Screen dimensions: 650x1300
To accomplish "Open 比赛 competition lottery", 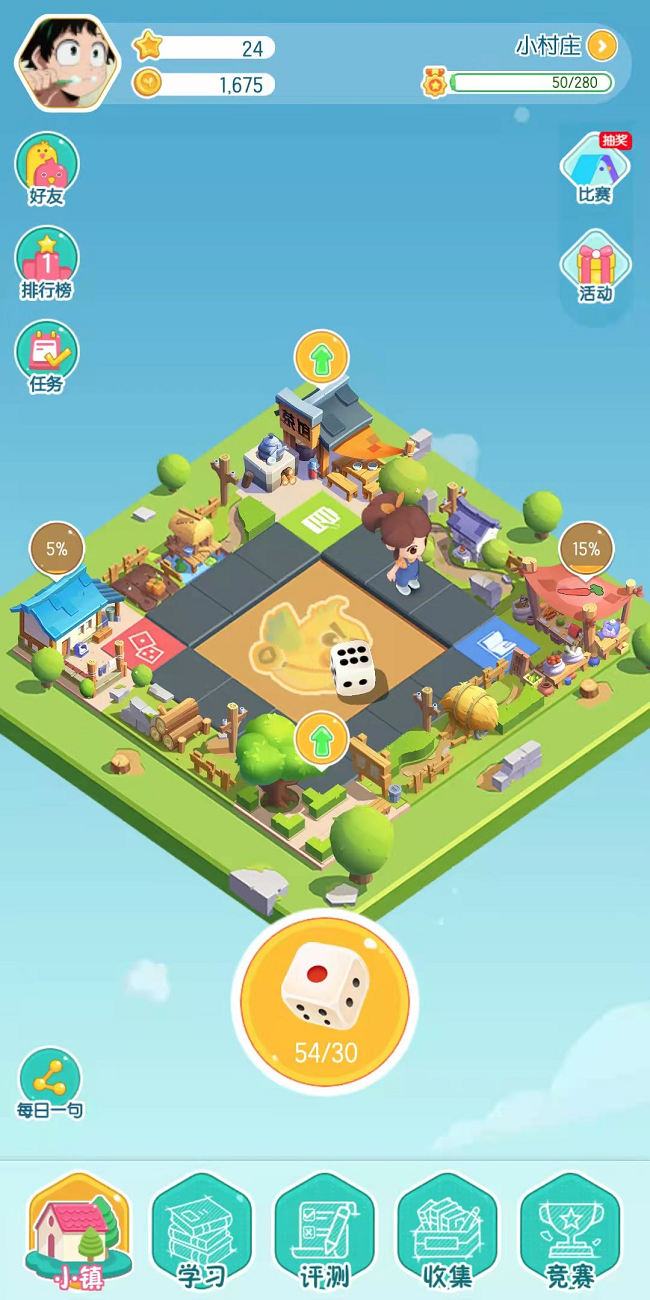I will point(595,168).
